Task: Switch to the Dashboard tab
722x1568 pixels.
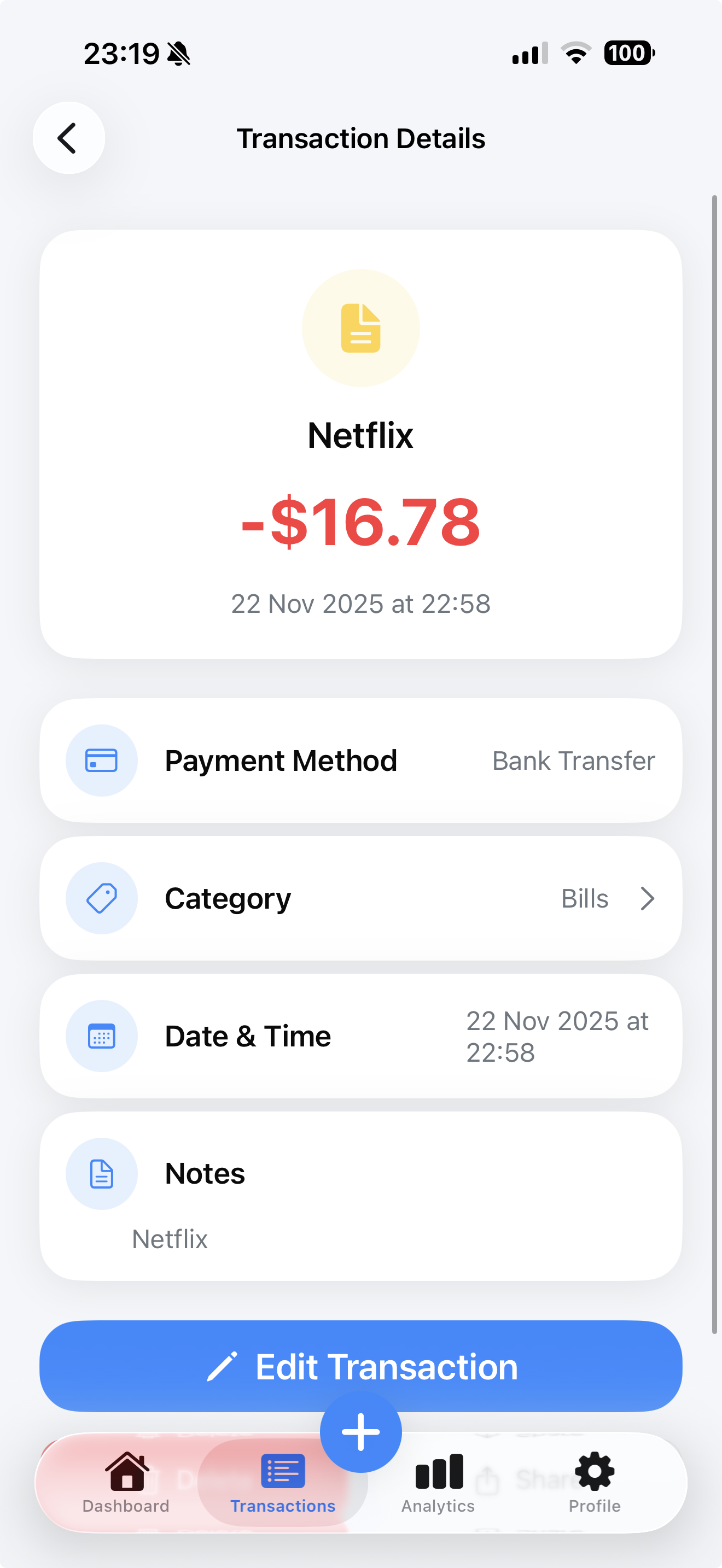Action: tap(126, 1487)
